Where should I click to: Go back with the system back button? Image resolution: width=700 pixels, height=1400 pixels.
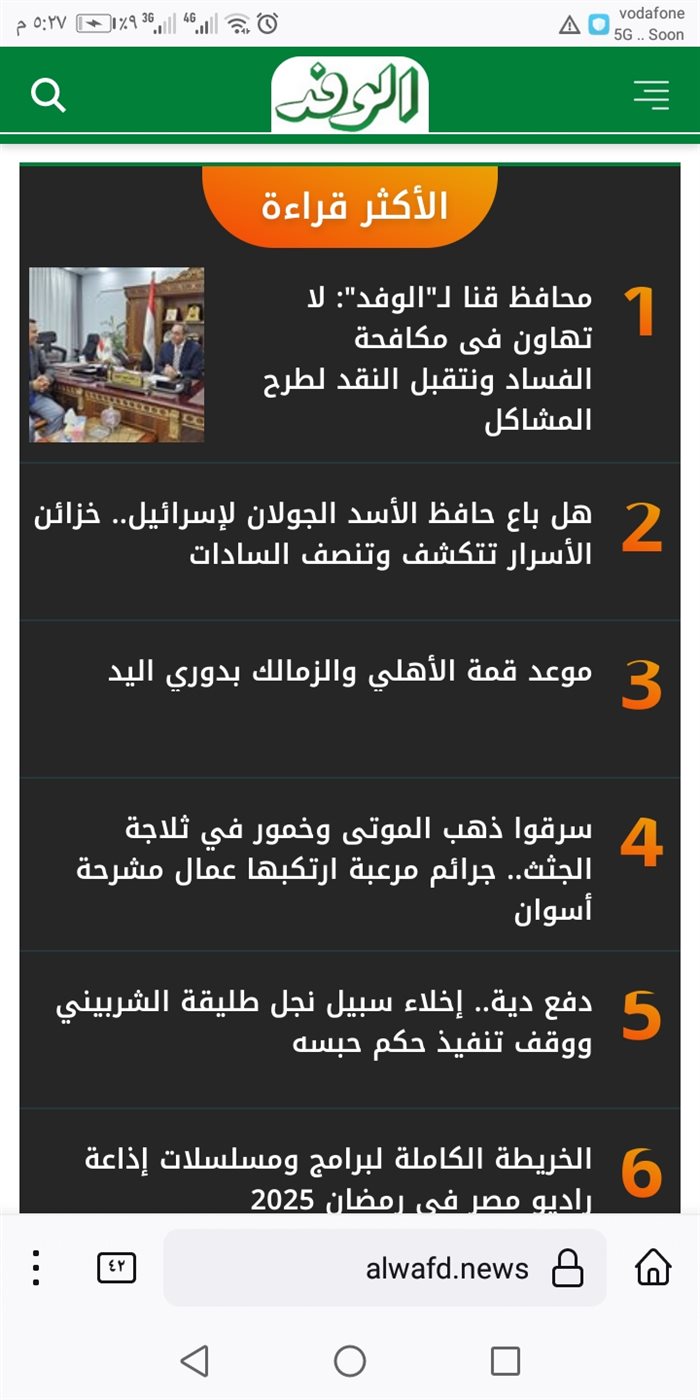(194, 1360)
